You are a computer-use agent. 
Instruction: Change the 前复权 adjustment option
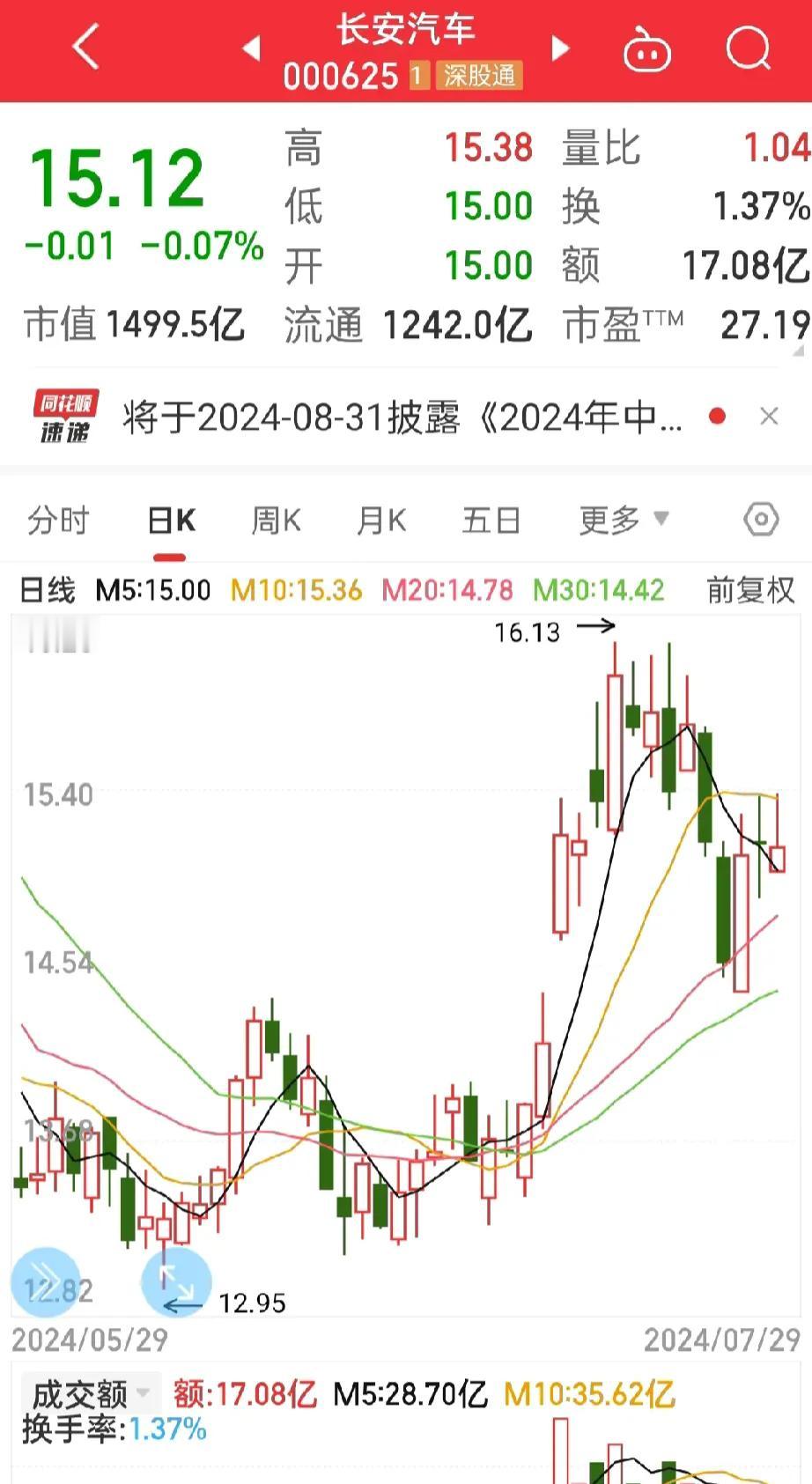(751, 589)
